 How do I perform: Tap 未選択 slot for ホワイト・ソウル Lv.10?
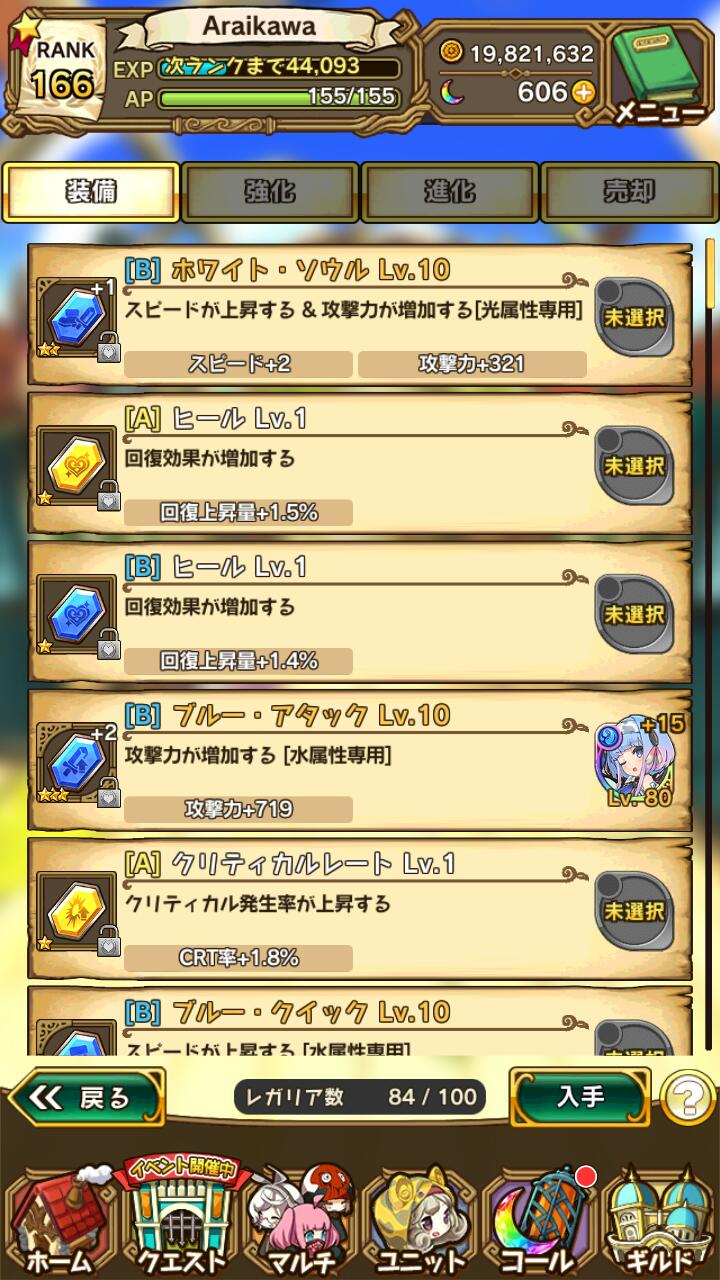[633, 318]
